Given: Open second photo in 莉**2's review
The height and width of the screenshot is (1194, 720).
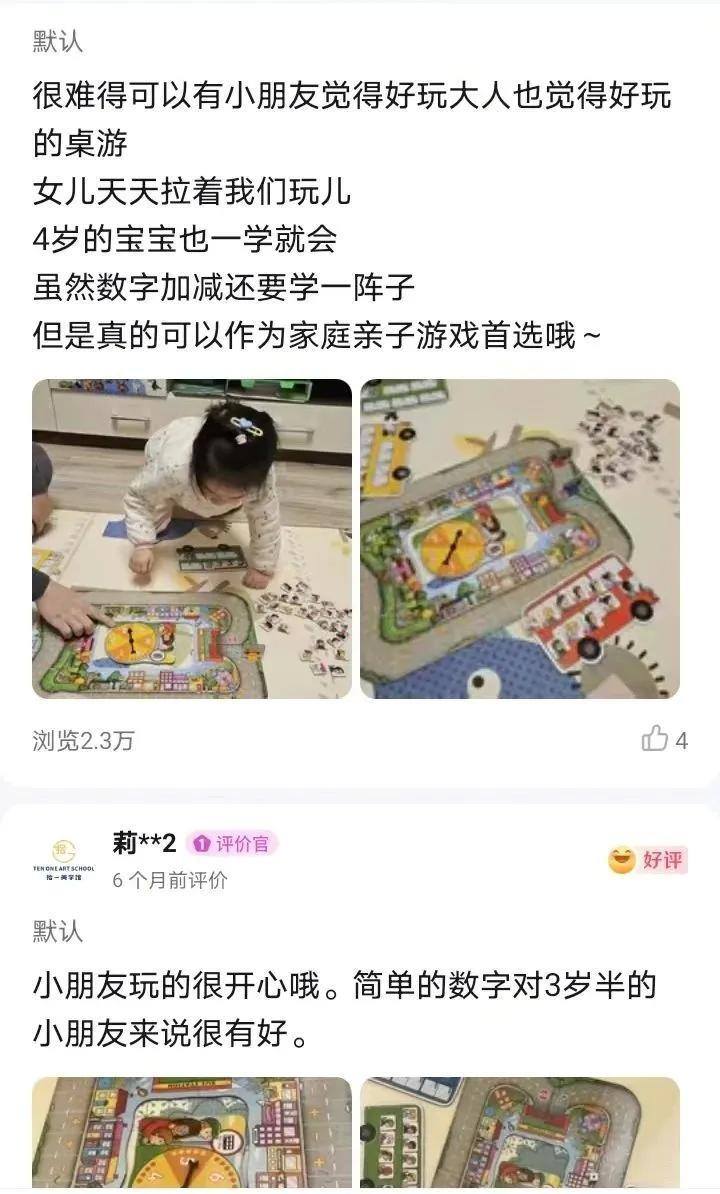Looking at the screenshot, I should [520, 1134].
